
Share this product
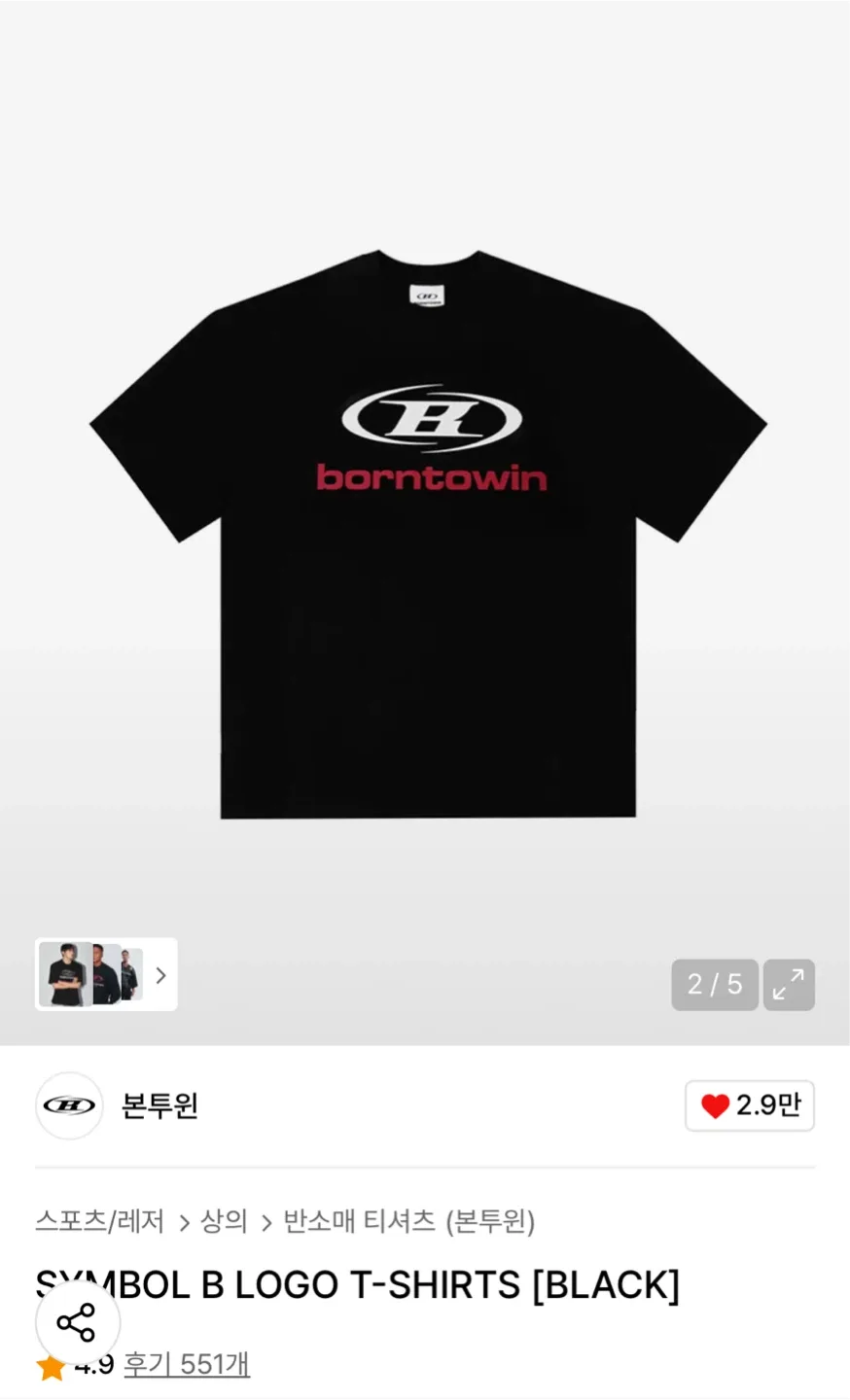coord(77,1322)
